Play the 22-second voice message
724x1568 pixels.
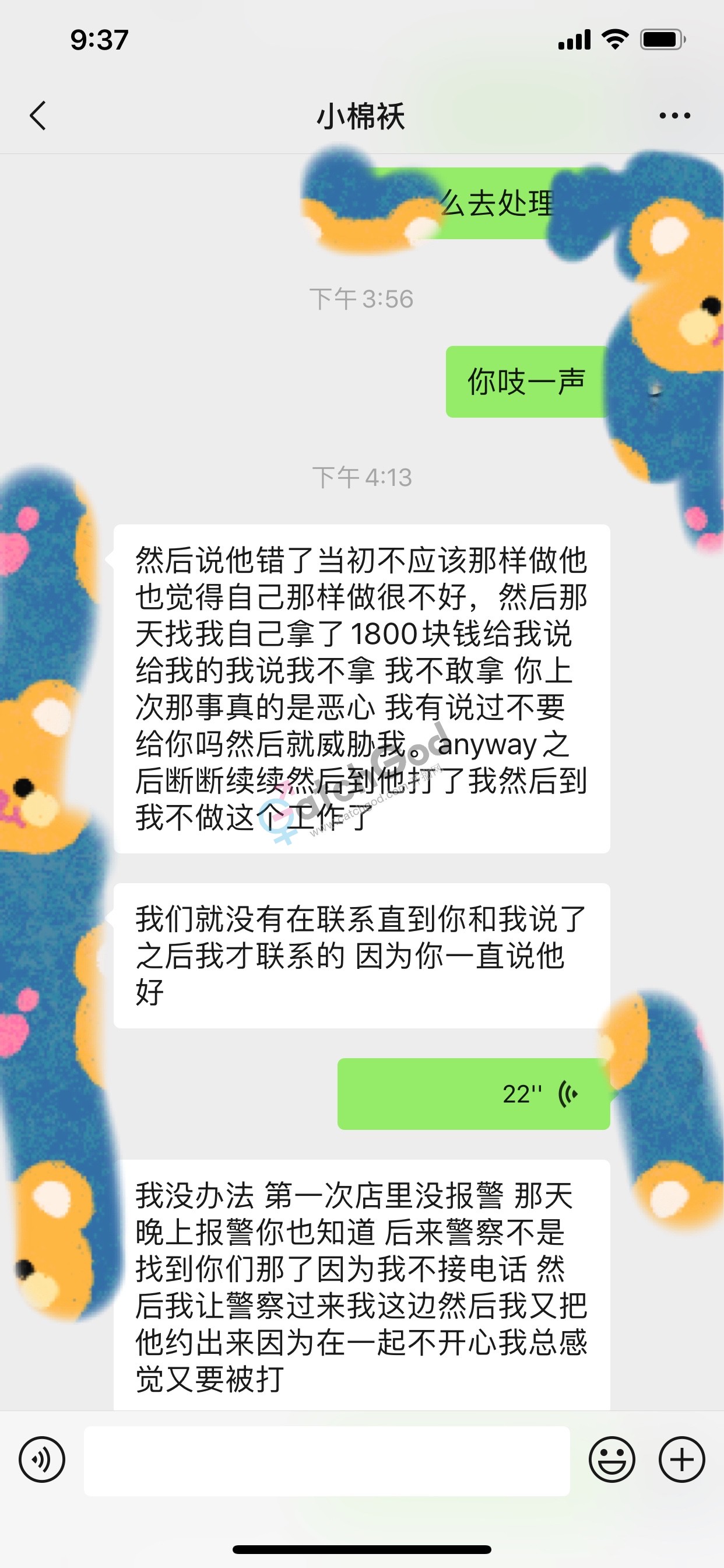[473, 1094]
